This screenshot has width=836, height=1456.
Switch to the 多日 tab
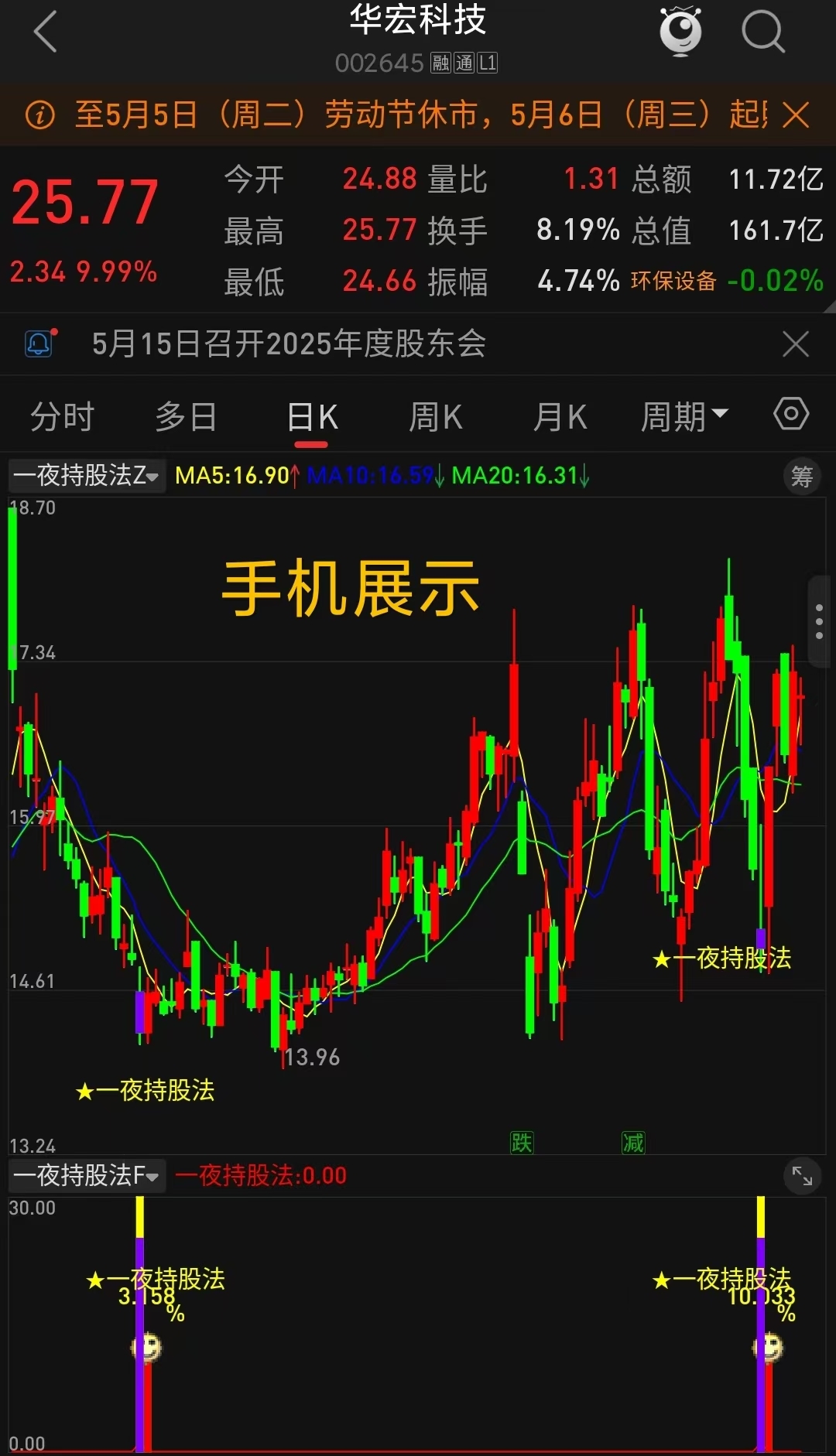[186, 417]
